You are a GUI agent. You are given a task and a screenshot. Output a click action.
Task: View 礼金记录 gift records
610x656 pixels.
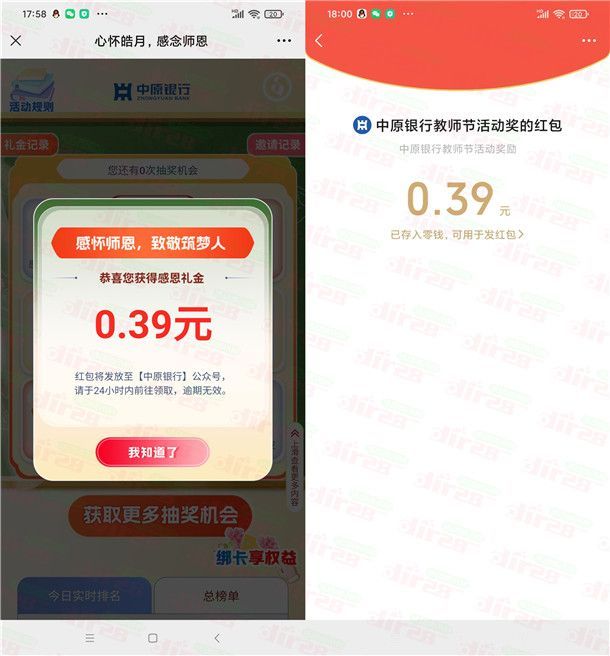click(x=26, y=145)
